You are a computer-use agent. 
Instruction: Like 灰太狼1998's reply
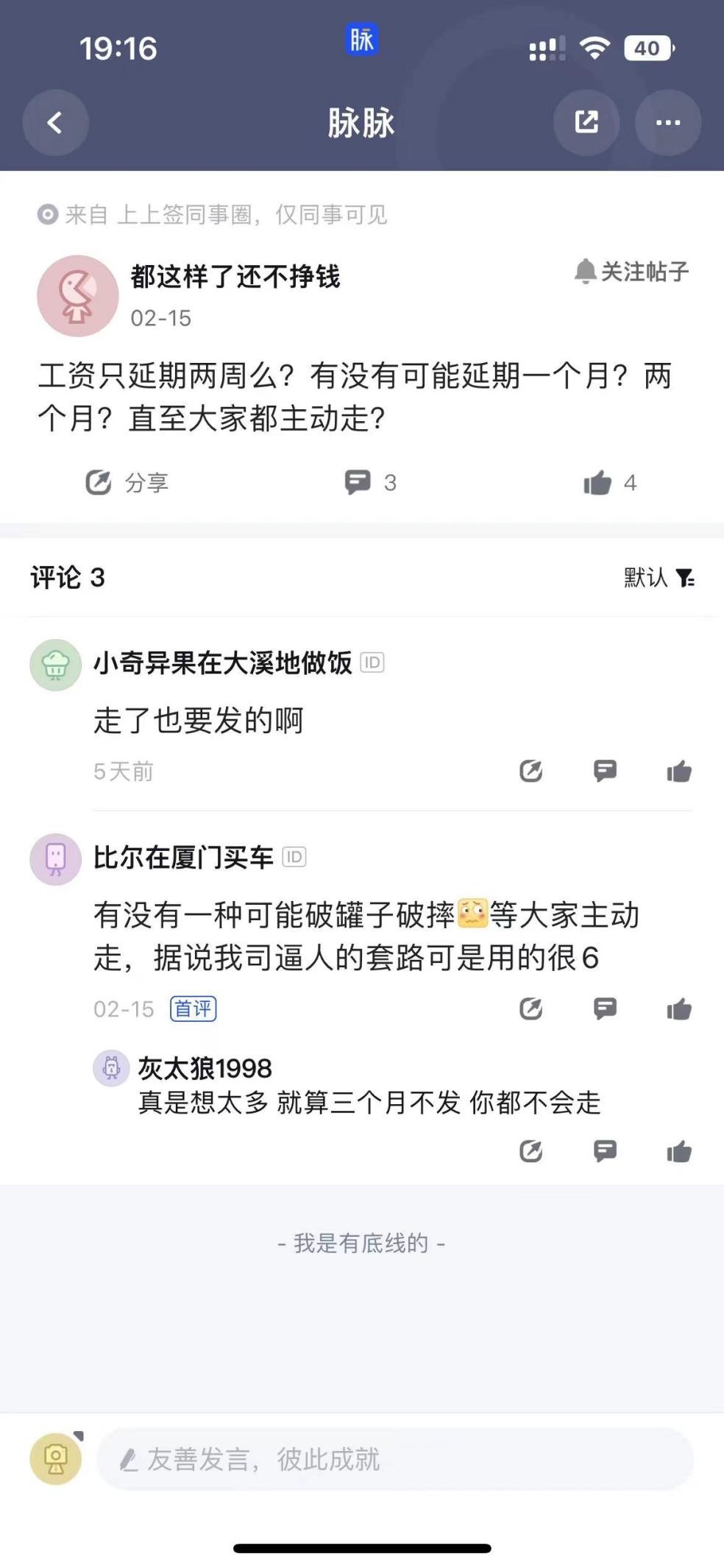click(678, 1151)
